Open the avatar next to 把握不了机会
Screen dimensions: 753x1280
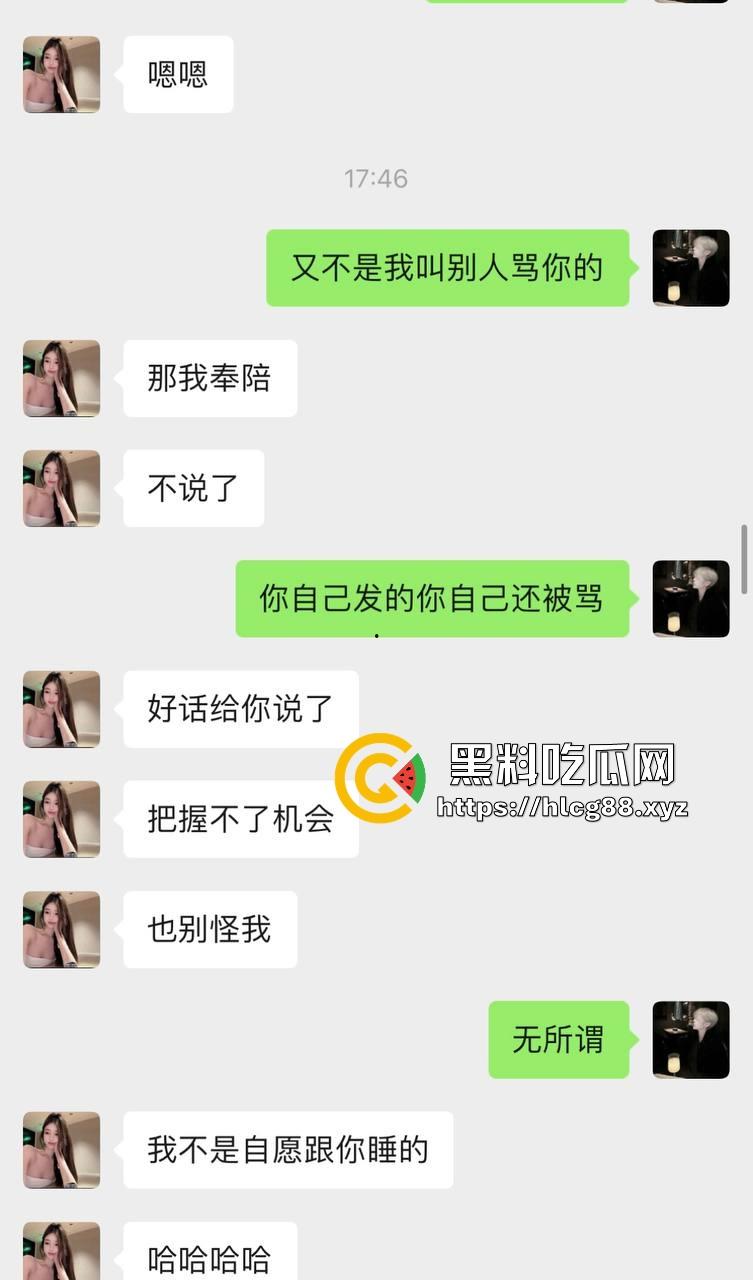pyautogui.click(x=60, y=819)
